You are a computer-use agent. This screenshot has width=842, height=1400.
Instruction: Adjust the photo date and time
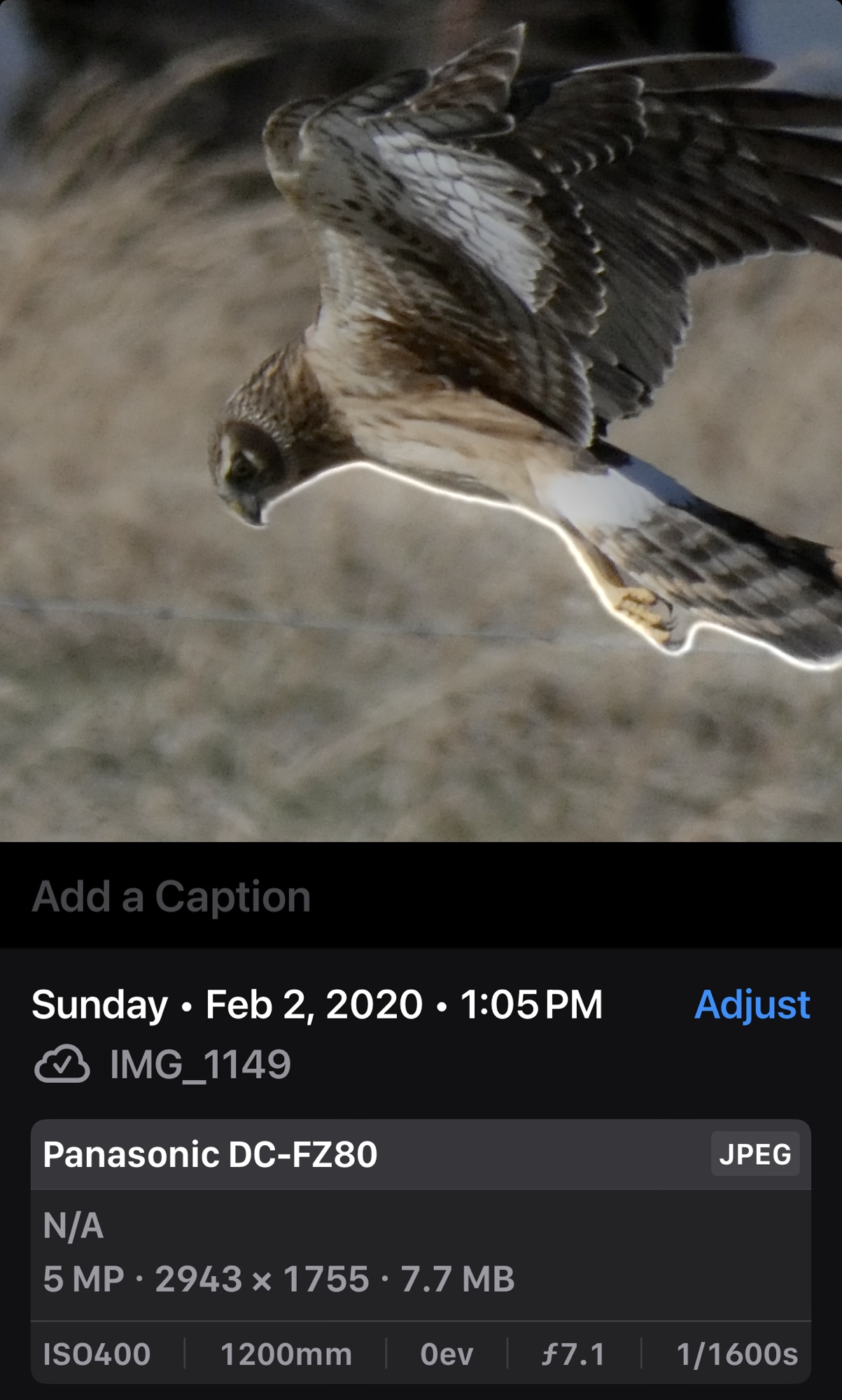tap(752, 1004)
